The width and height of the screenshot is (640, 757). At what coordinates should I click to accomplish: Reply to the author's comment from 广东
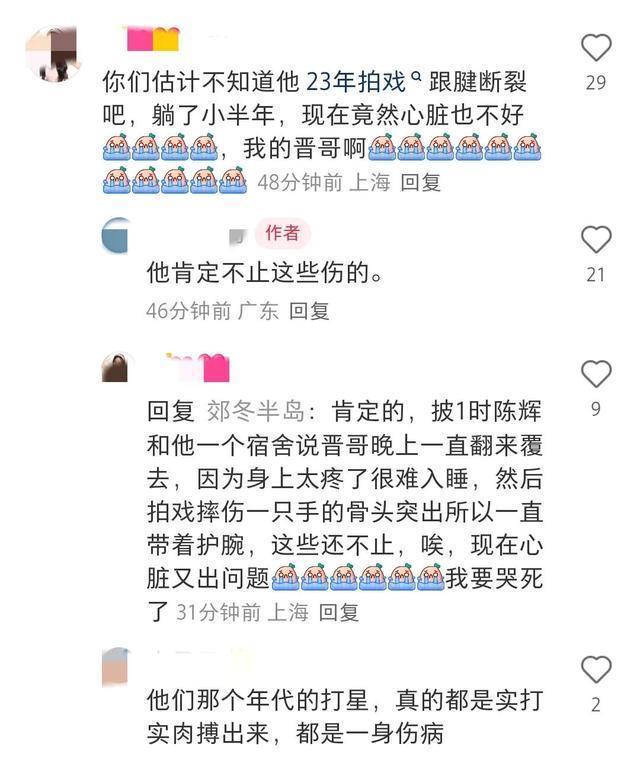click(x=309, y=311)
